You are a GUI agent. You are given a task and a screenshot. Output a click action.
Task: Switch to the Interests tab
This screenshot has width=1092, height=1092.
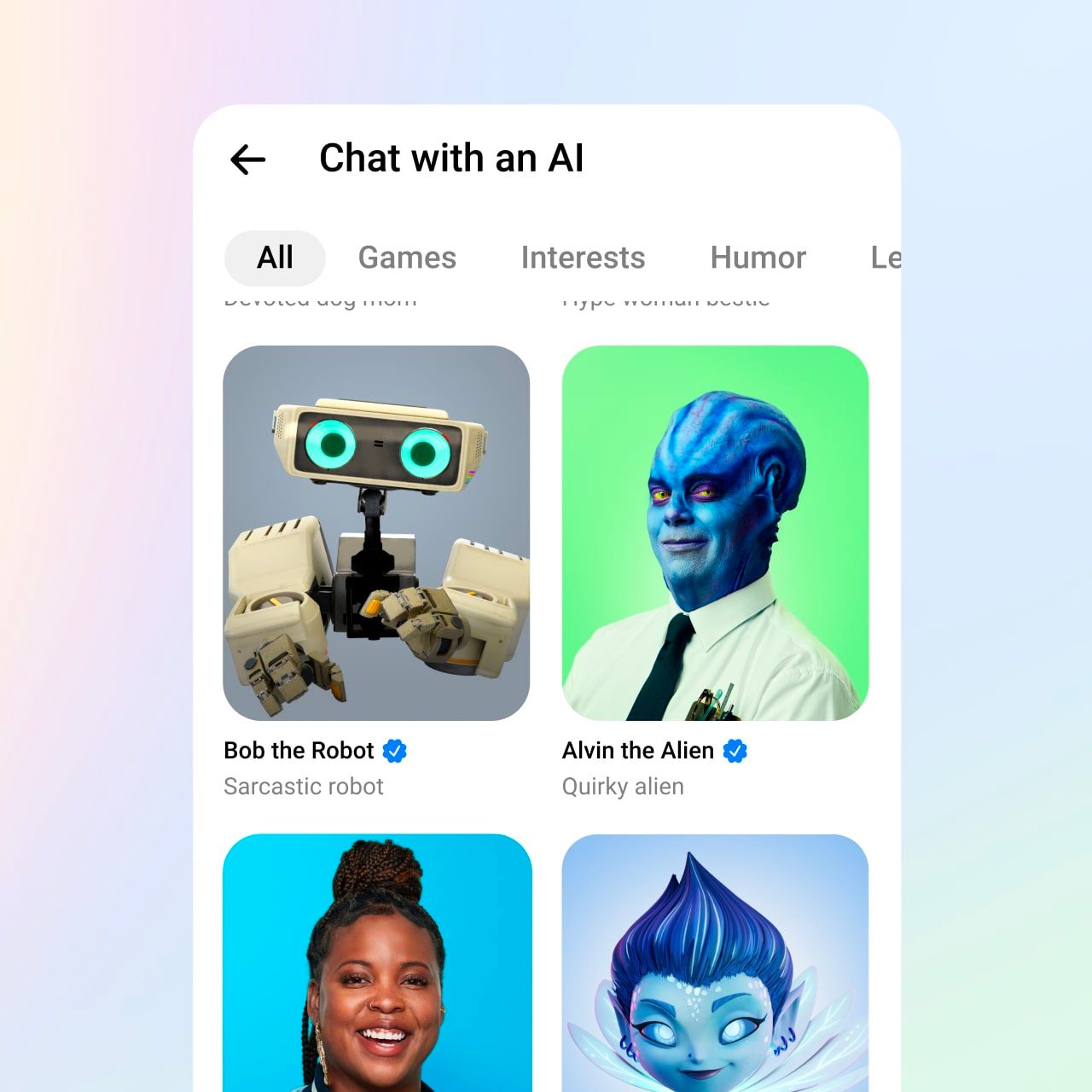point(583,258)
